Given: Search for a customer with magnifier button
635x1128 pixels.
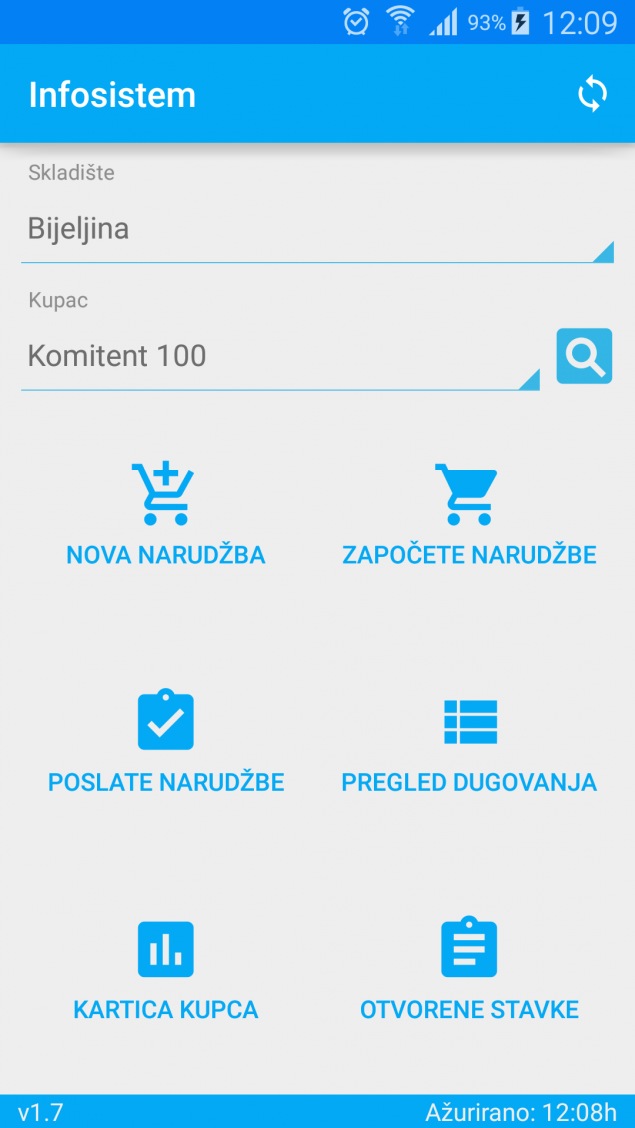Looking at the screenshot, I should pos(584,356).
